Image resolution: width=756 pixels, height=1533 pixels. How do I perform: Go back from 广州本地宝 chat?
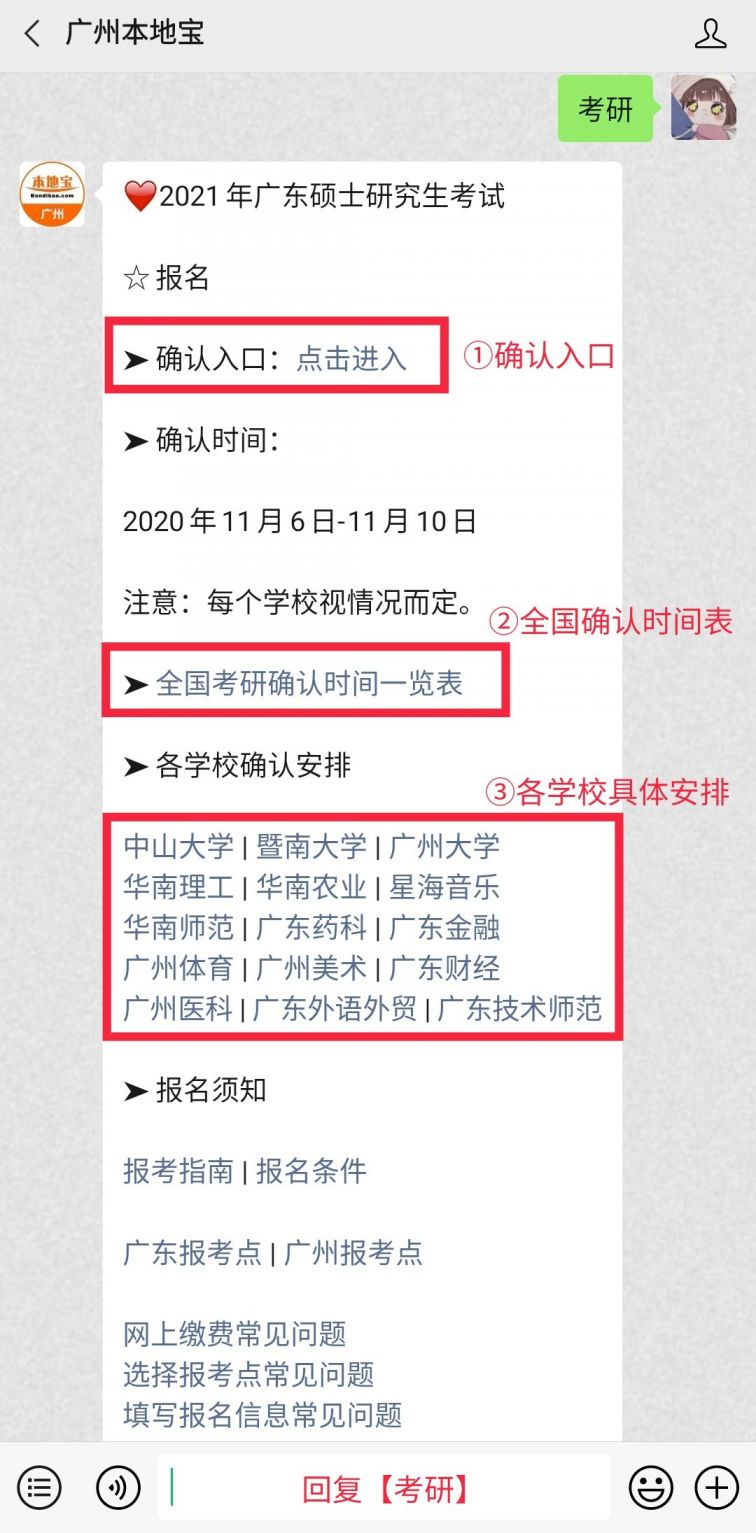[x=33, y=33]
